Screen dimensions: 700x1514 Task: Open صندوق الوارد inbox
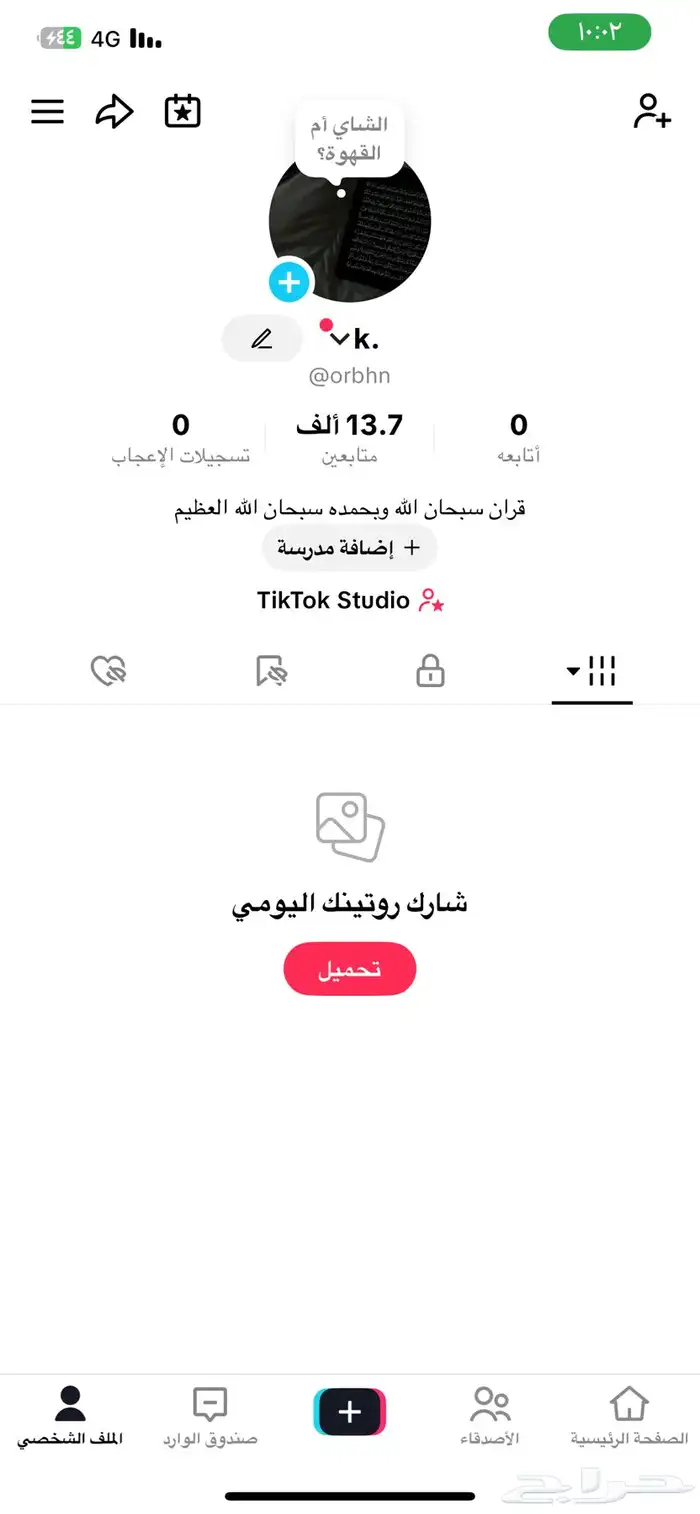pyautogui.click(x=210, y=1416)
